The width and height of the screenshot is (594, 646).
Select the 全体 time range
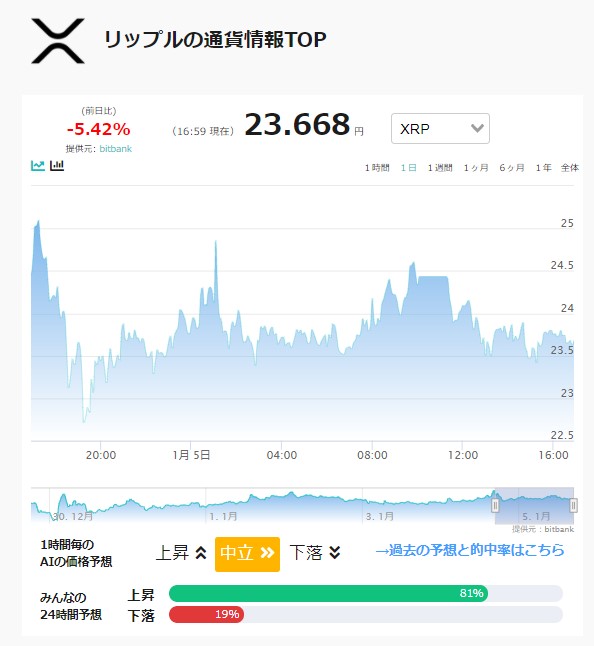pyautogui.click(x=570, y=168)
